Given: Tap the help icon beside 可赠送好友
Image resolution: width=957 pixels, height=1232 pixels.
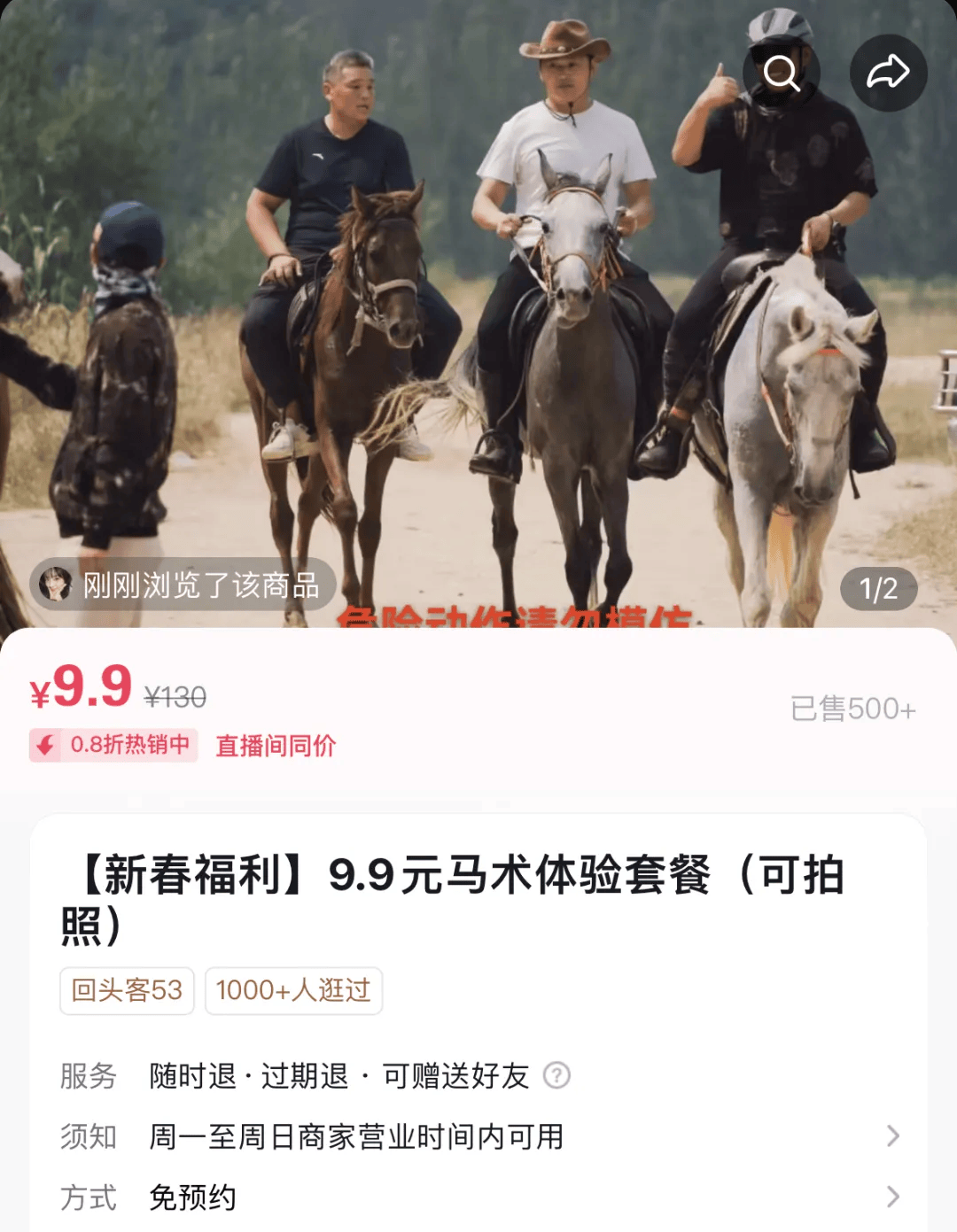Looking at the screenshot, I should point(556,1075).
